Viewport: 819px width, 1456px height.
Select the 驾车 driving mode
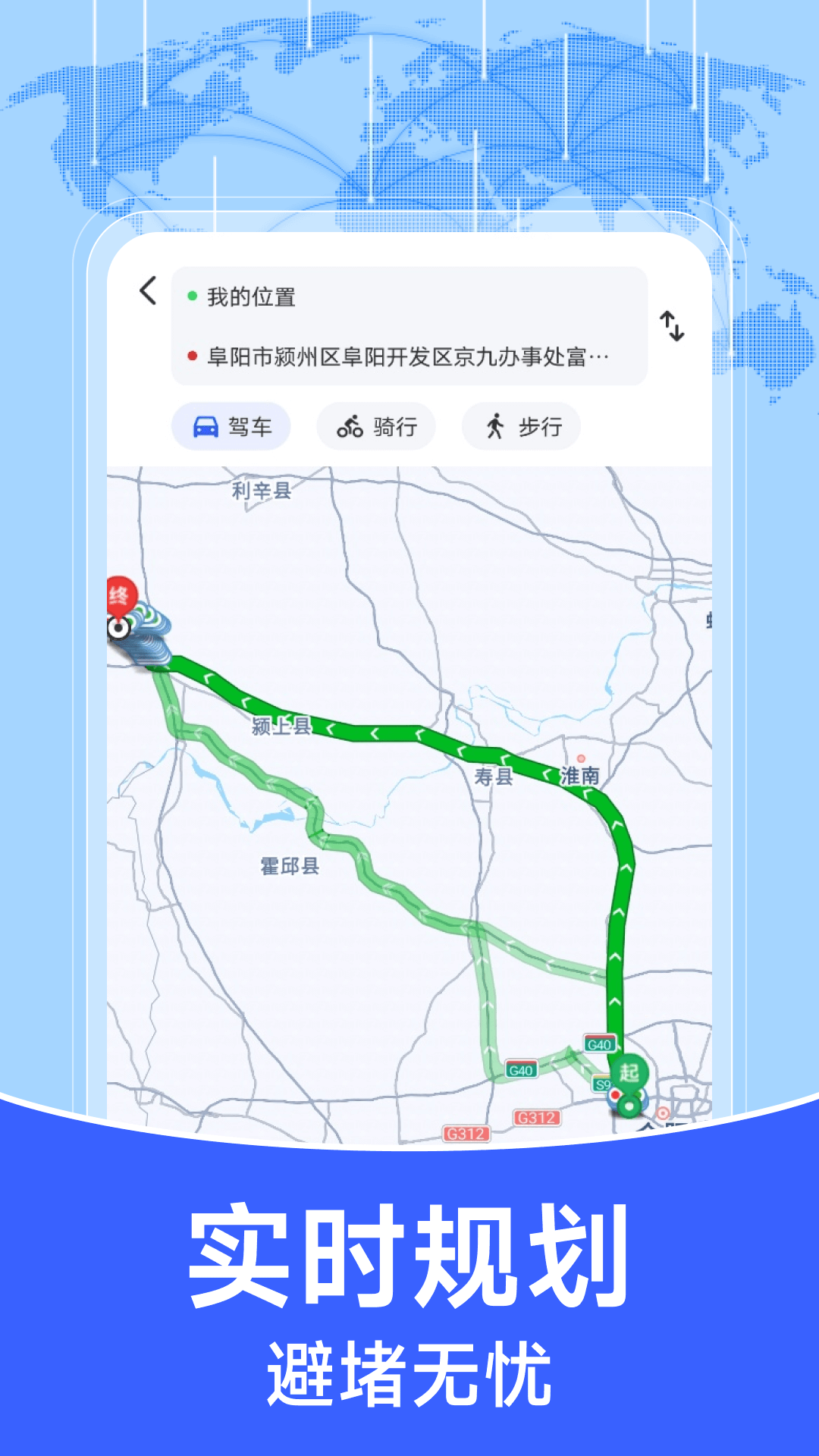click(231, 426)
